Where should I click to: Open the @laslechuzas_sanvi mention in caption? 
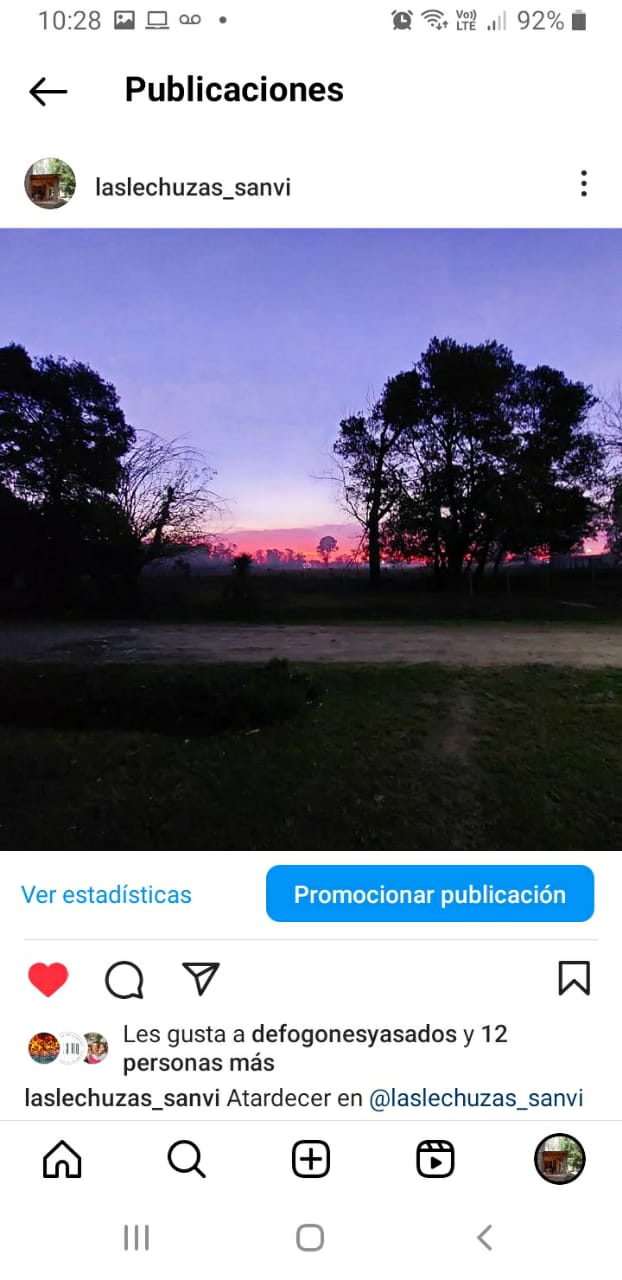pos(476,1097)
